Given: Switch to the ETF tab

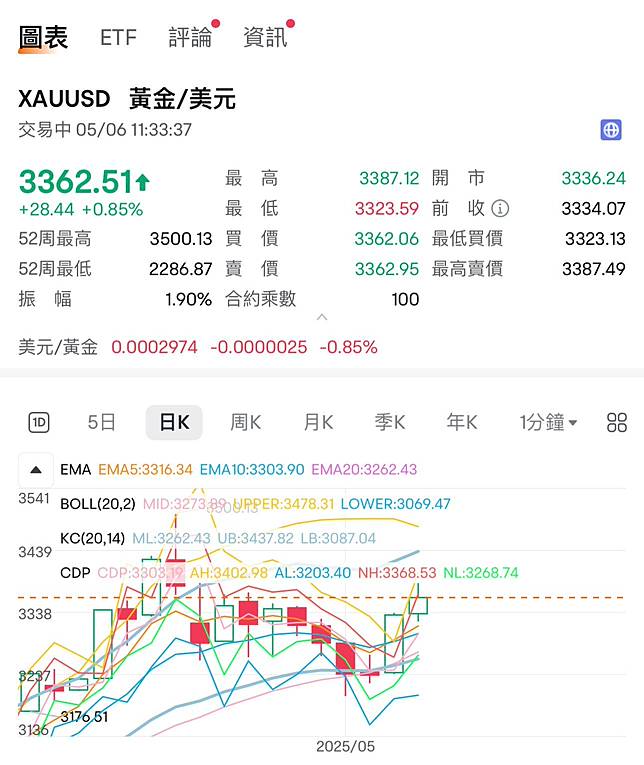Looking at the screenshot, I should point(118,38).
